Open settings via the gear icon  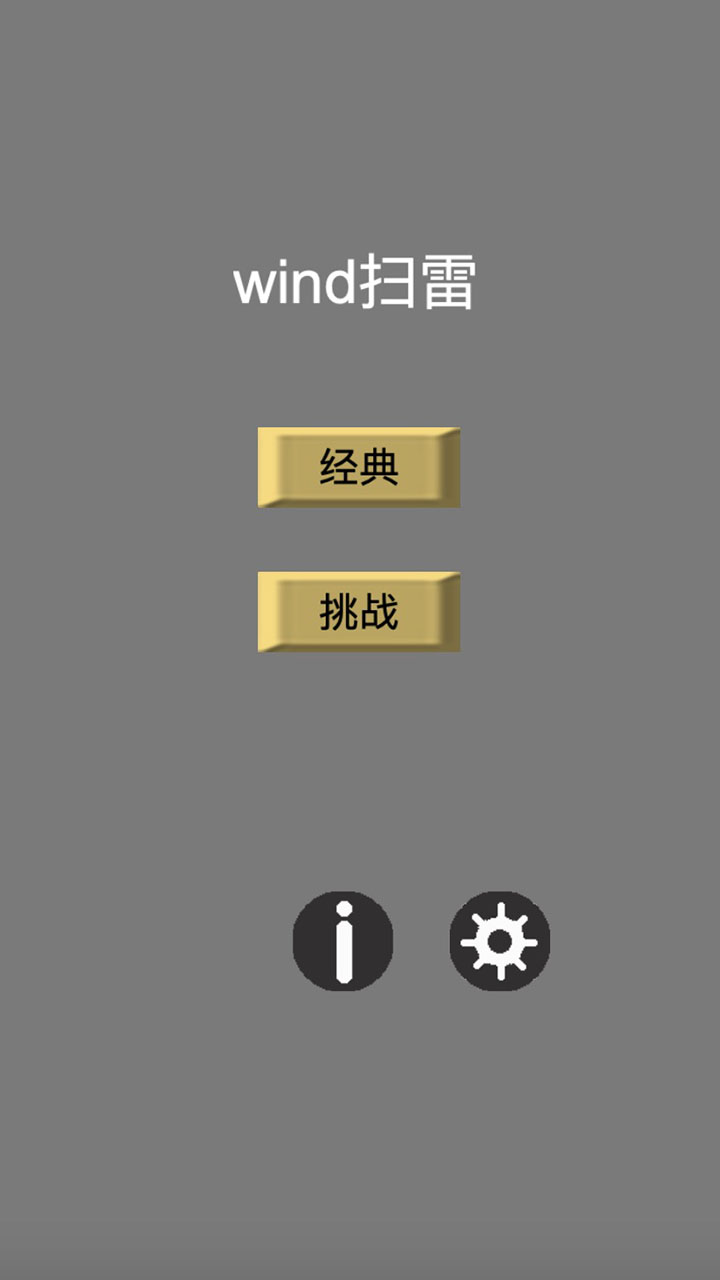(x=499, y=941)
